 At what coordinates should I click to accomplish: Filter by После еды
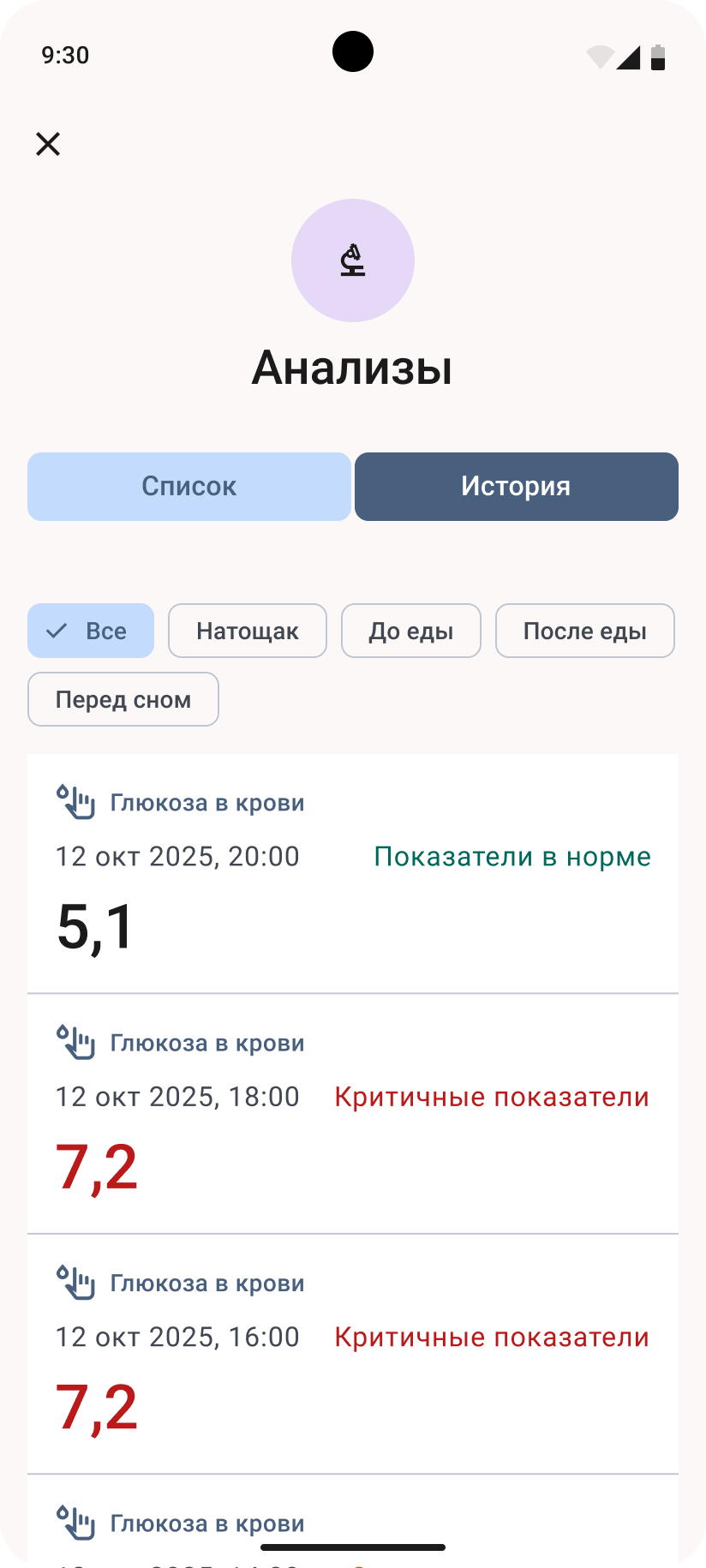coord(584,631)
